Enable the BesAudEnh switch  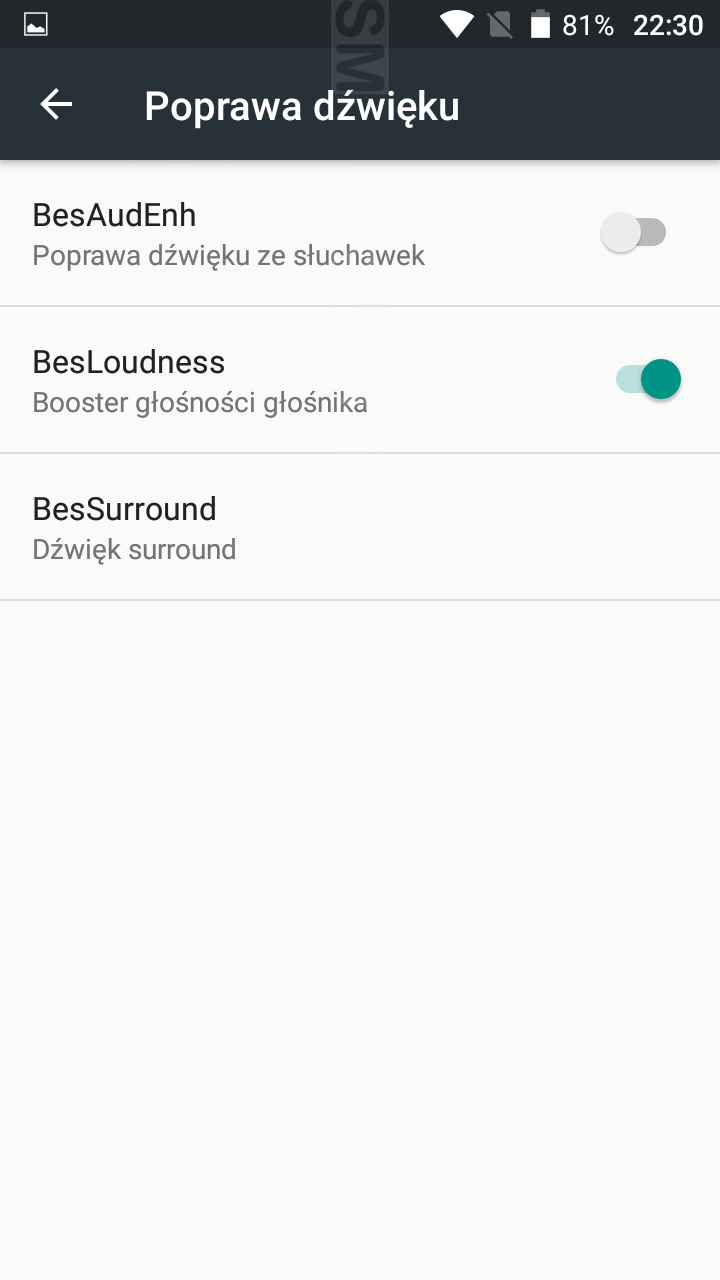(634, 234)
